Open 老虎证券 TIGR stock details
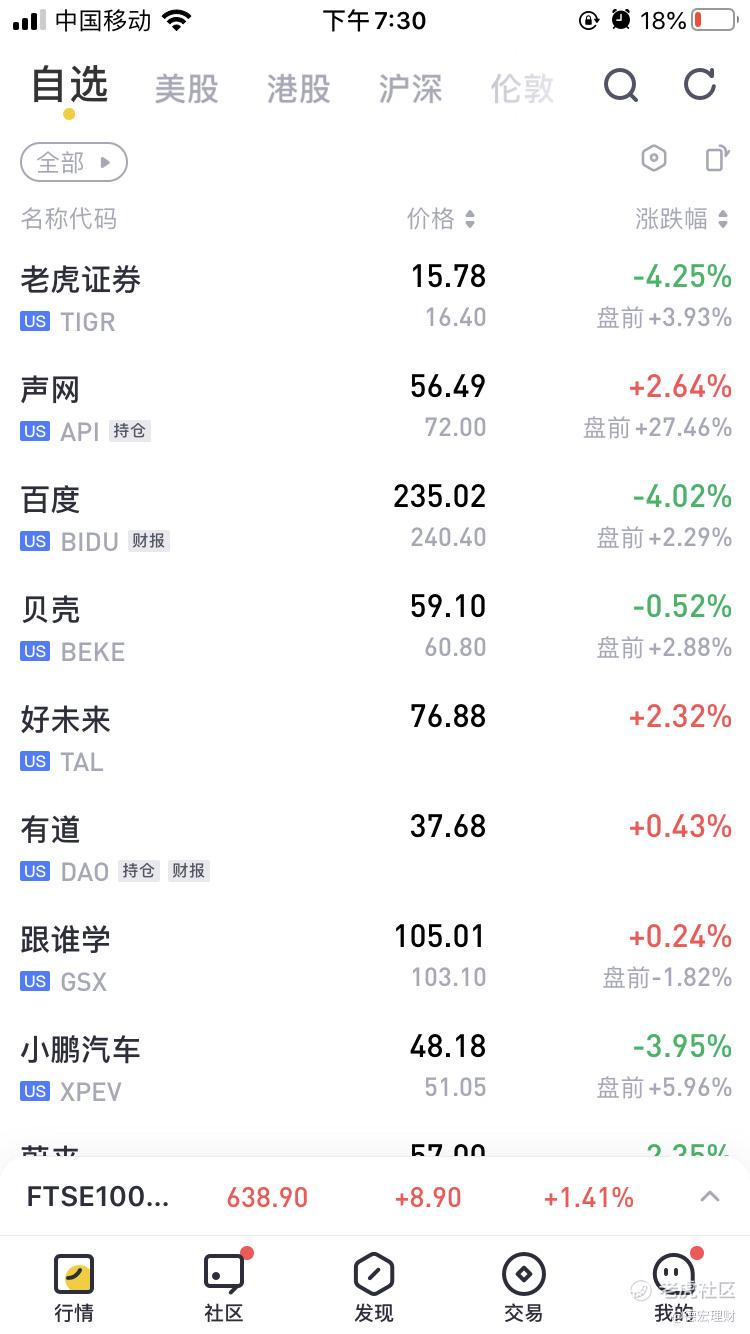This screenshot has height=1334, width=750. click(375, 297)
